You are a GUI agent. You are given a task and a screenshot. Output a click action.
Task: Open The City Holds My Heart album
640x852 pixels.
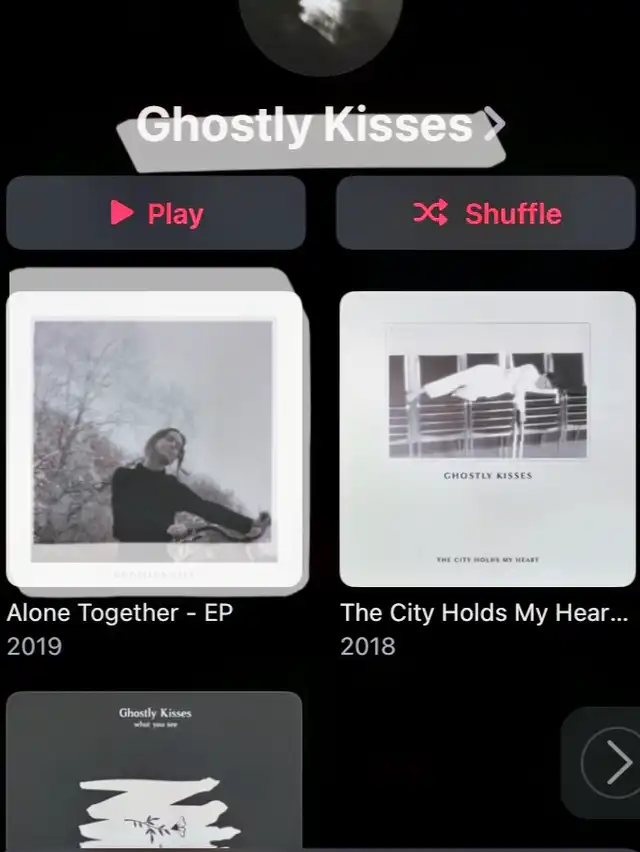(487, 438)
